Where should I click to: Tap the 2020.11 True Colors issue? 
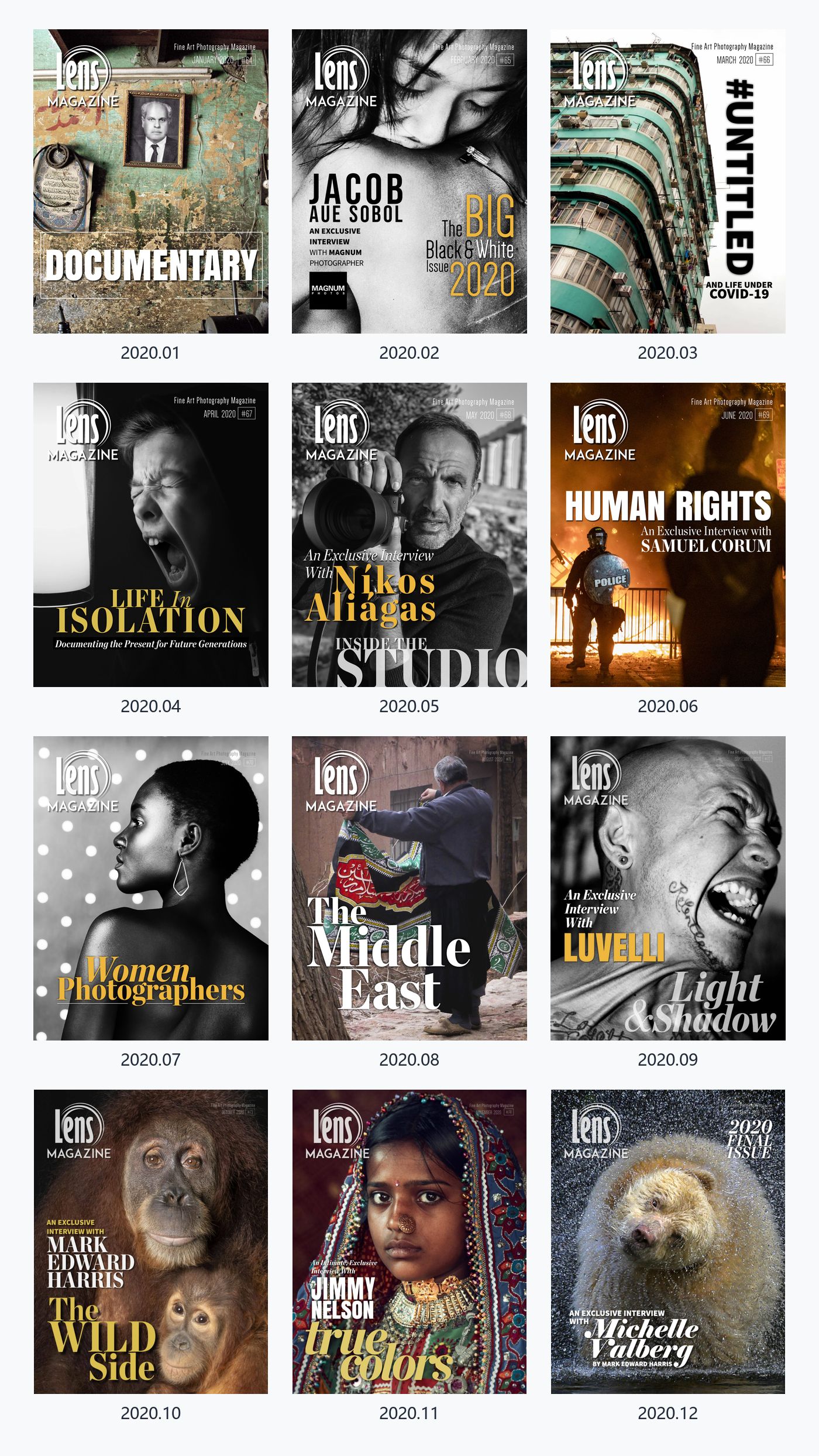point(409,1242)
